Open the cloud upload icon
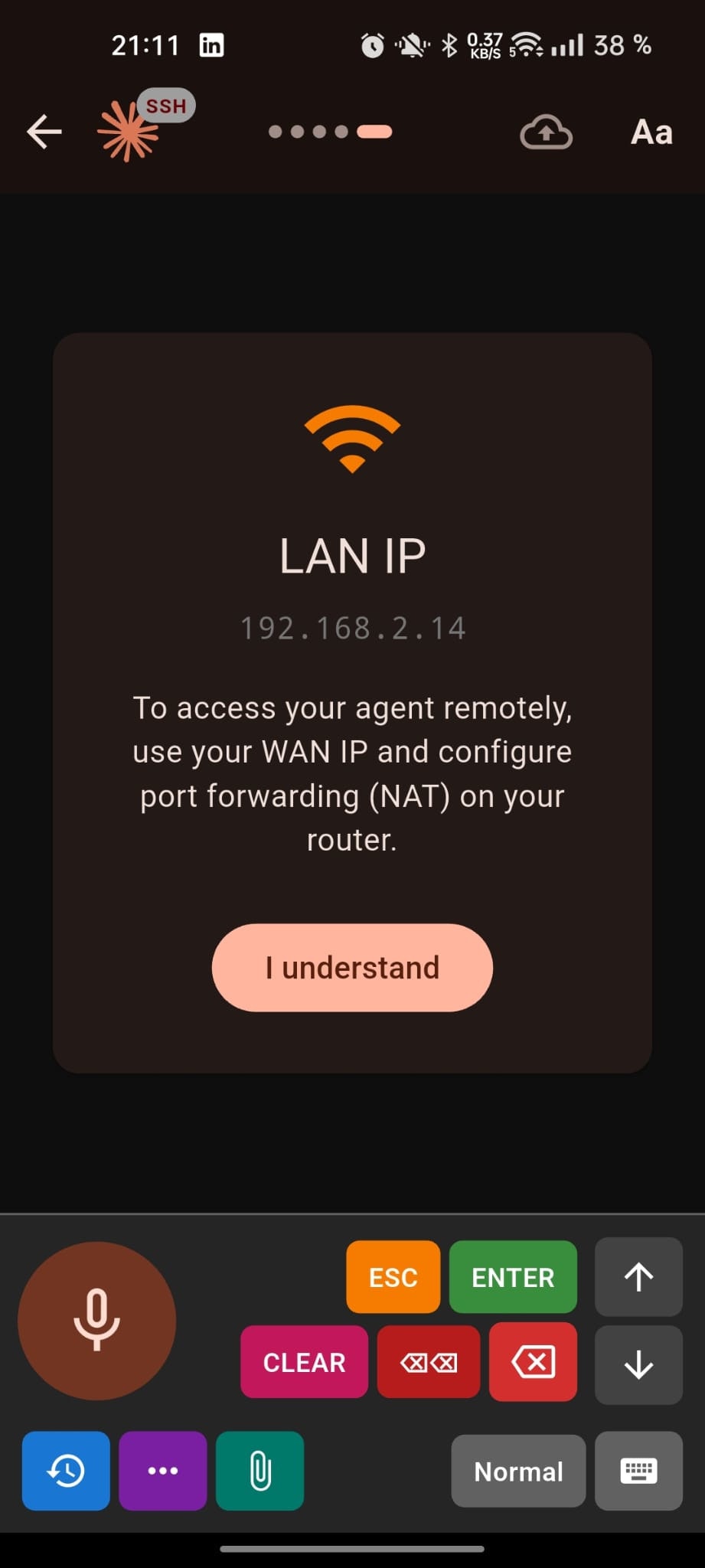Screen dimensions: 705x1568 pos(546,132)
